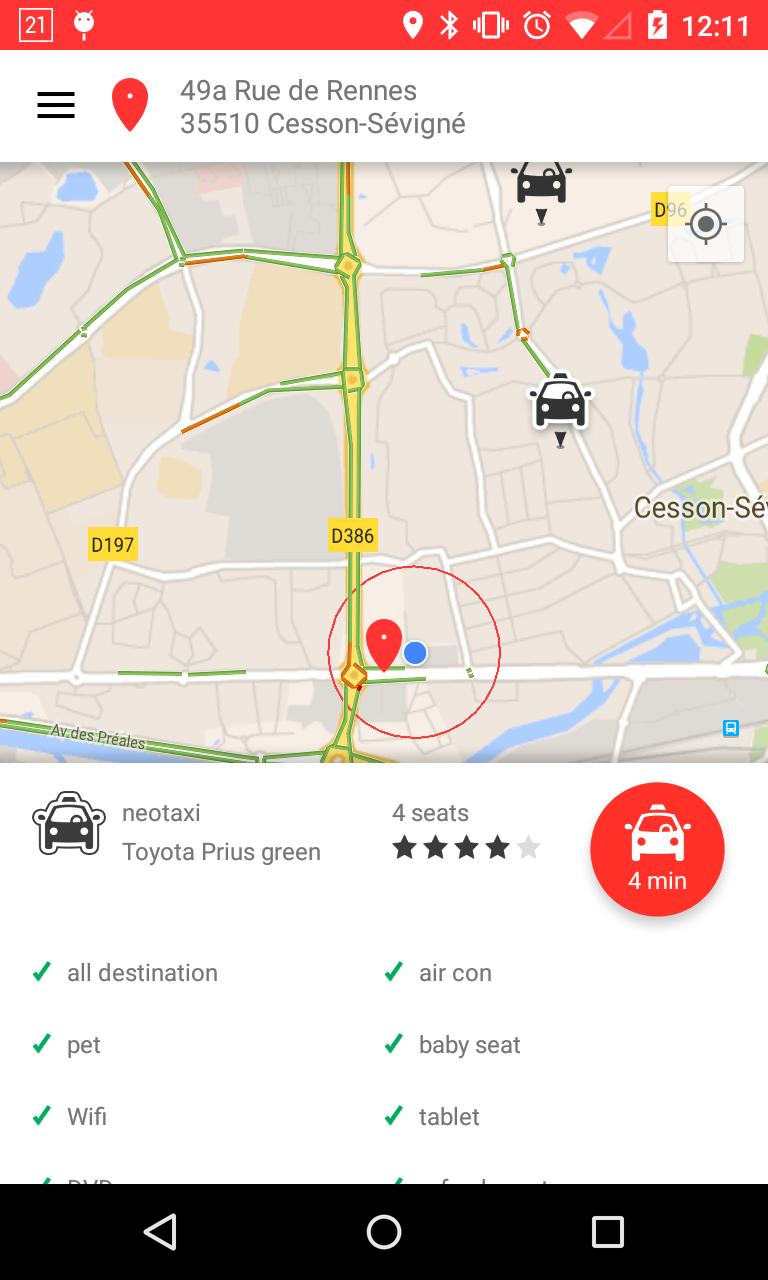Toggle the baby seat option checkmark
This screenshot has height=1280, width=768.
click(392, 1043)
